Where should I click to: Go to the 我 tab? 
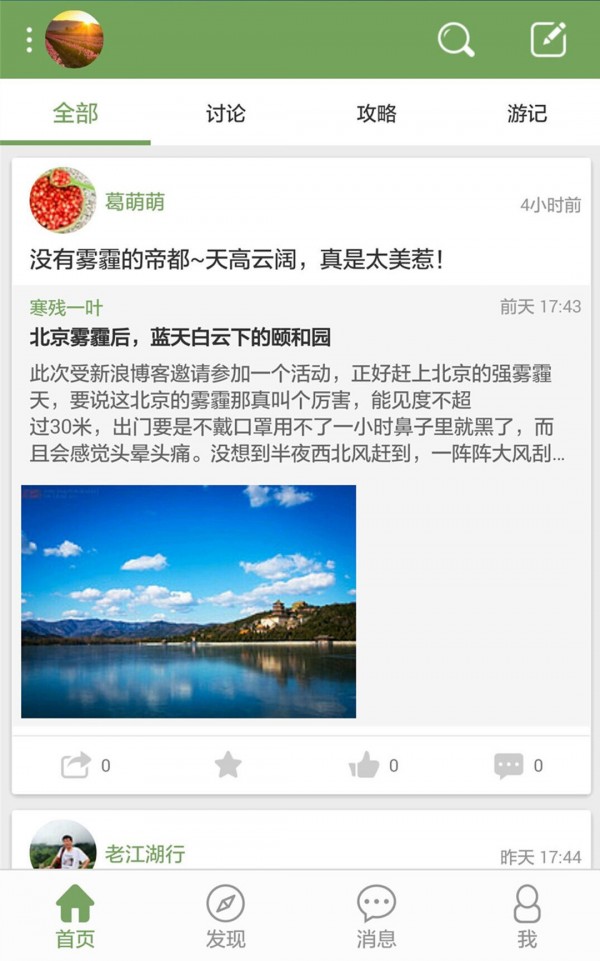click(x=526, y=916)
